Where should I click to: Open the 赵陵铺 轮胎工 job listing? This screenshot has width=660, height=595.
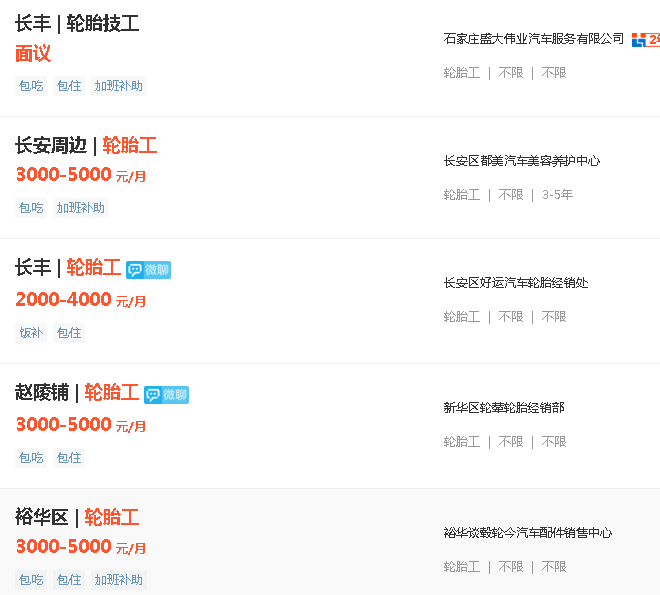[x=77, y=393]
